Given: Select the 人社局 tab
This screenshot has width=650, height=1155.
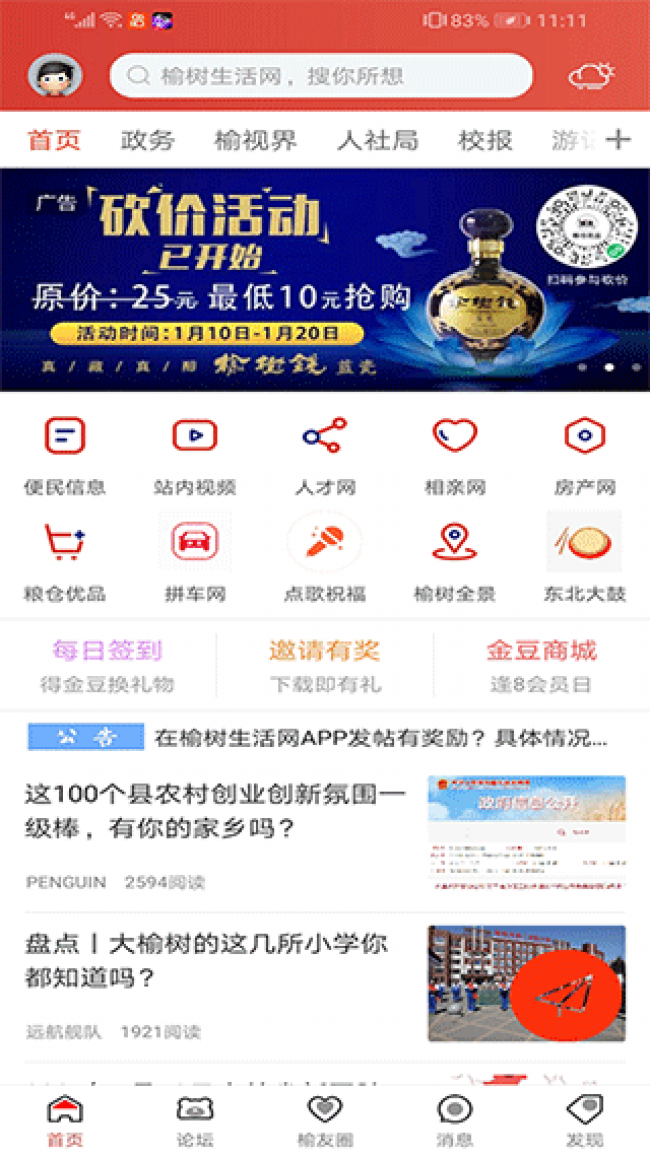Looking at the screenshot, I should coord(377,140).
